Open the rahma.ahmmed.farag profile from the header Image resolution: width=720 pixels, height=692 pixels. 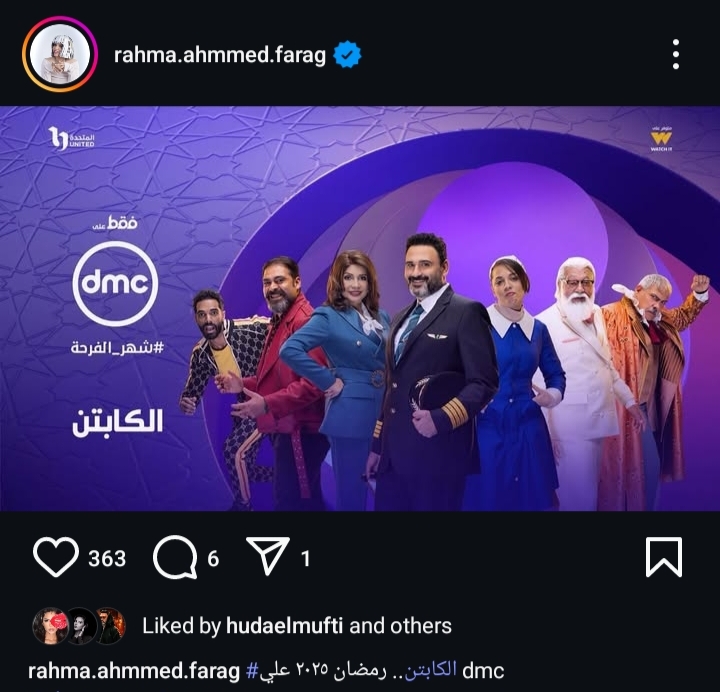220,55
